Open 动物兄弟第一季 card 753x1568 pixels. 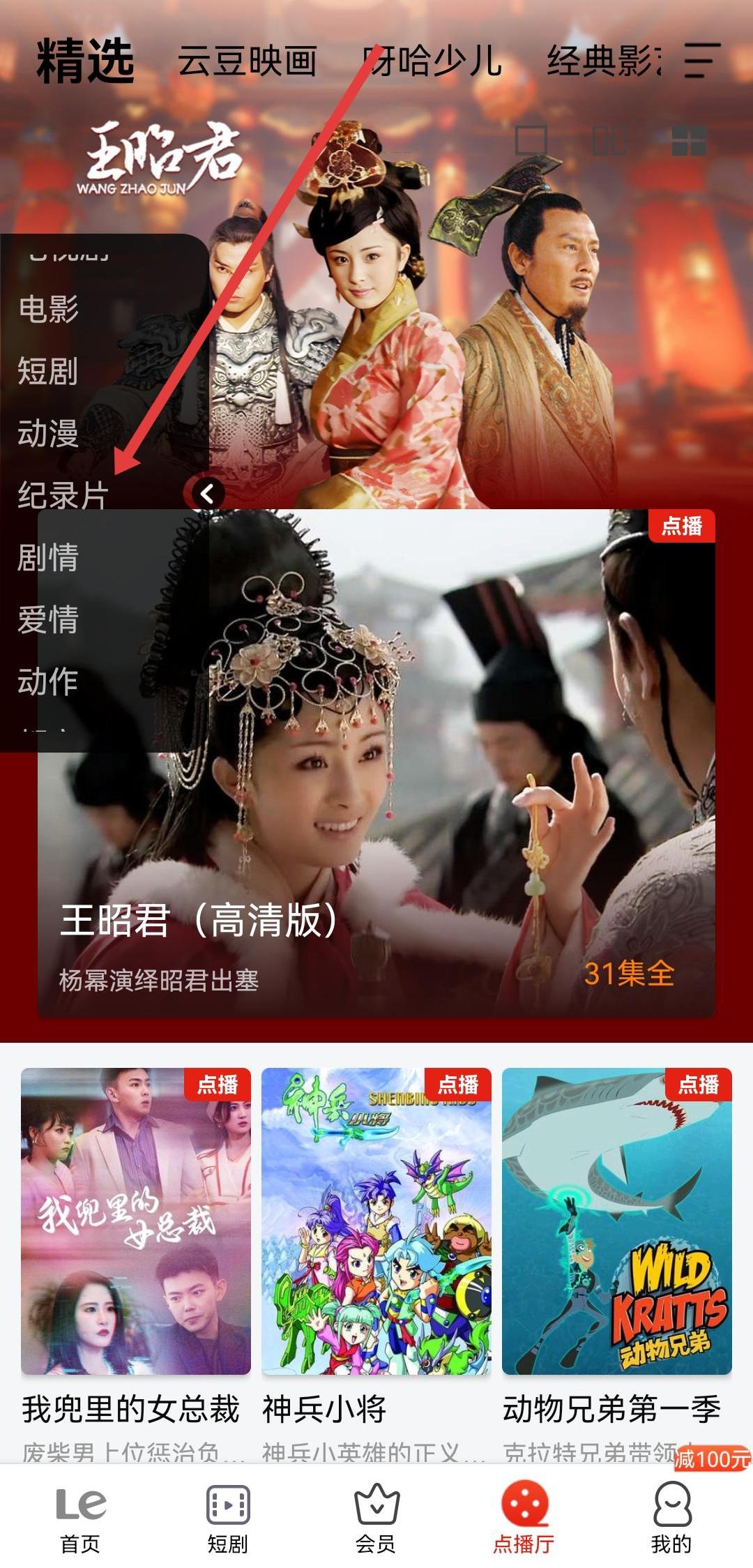pyautogui.click(x=617, y=1221)
